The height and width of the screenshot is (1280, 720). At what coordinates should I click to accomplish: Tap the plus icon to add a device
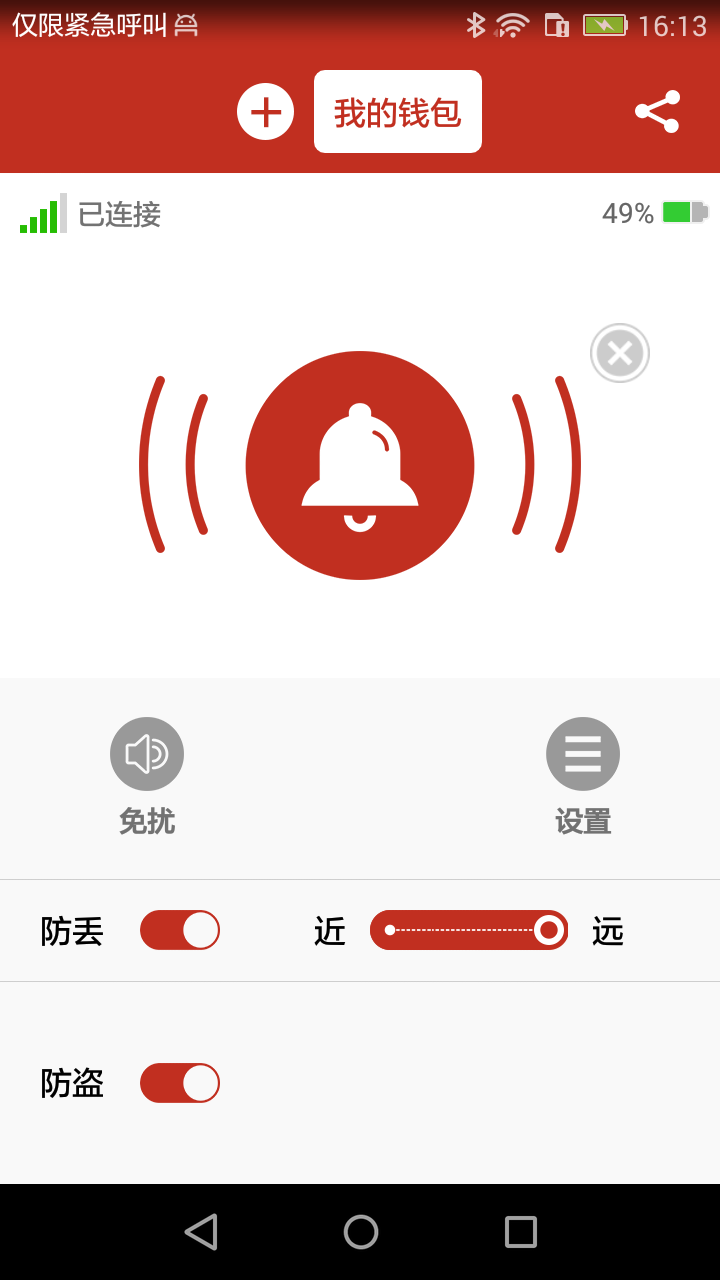[265, 112]
